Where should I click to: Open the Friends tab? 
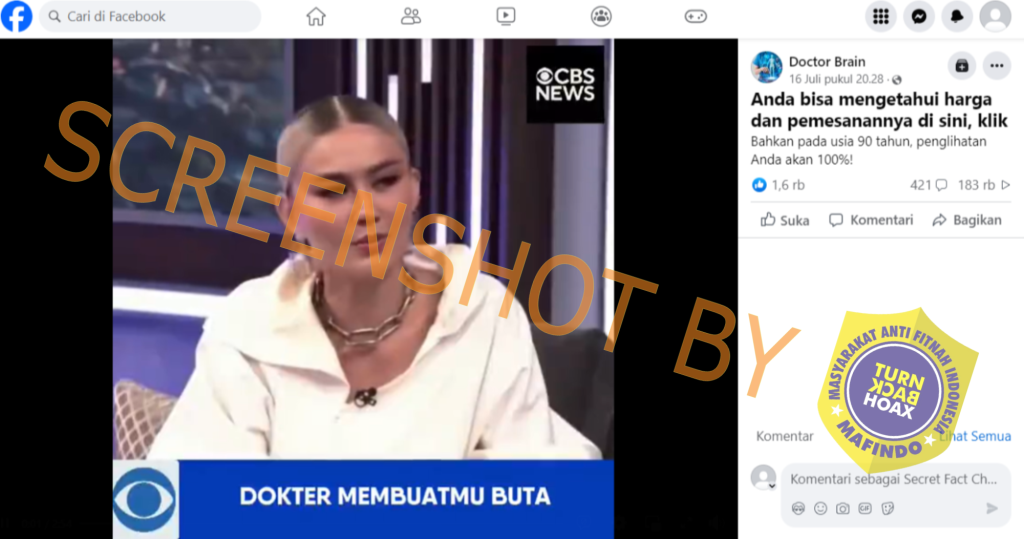(411, 16)
